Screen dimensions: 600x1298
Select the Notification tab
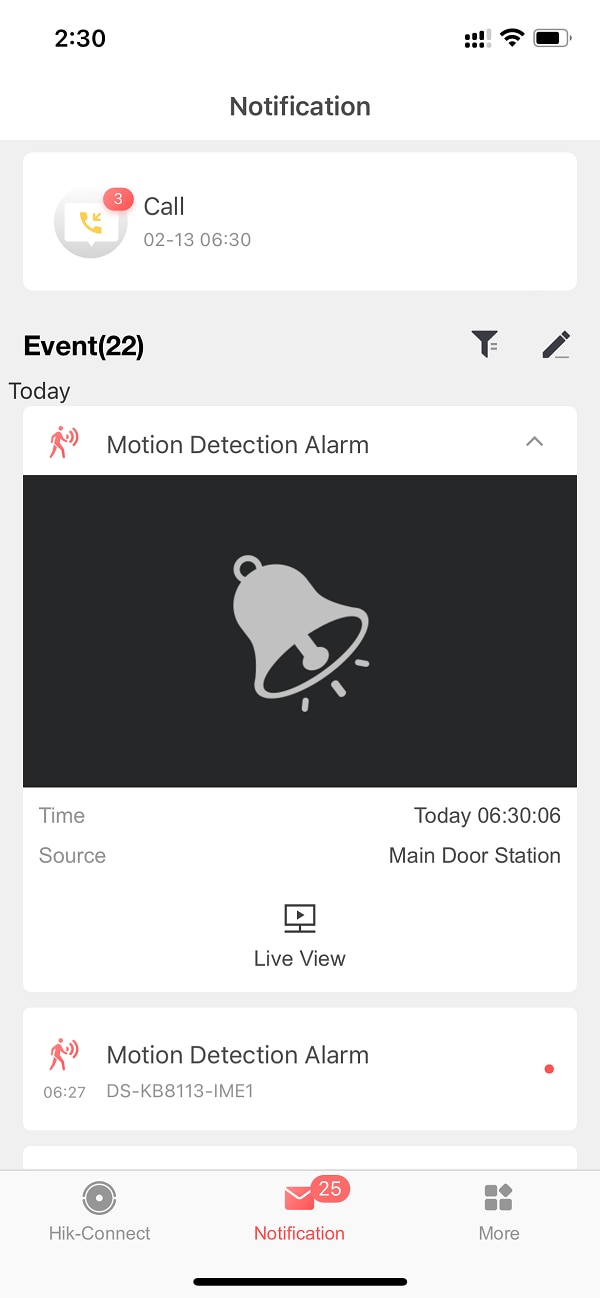(x=300, y=1211)
